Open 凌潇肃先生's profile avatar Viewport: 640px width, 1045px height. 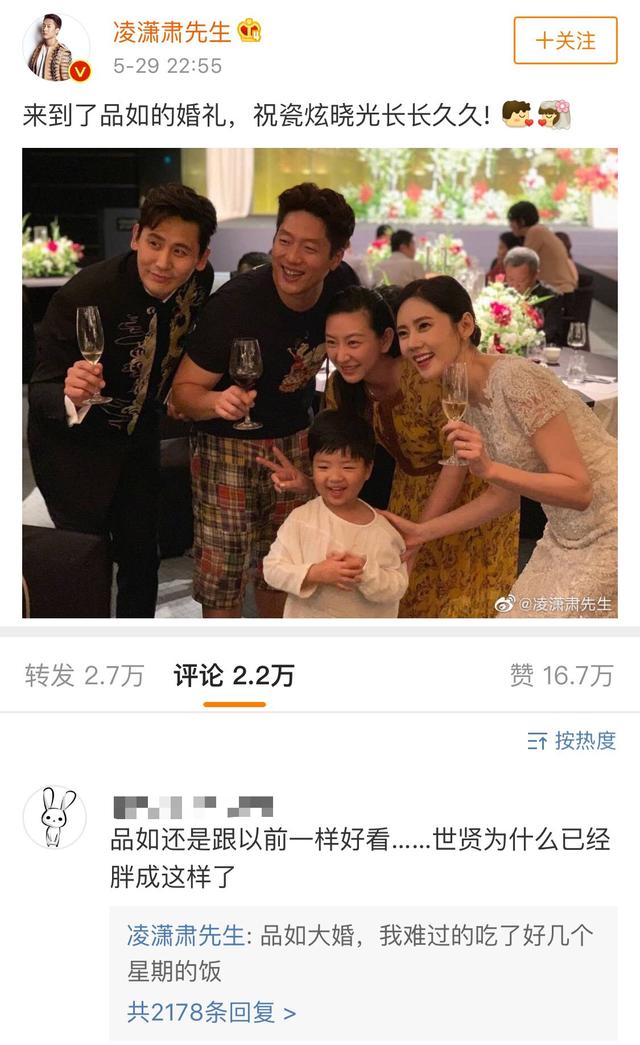click(57, 48)
